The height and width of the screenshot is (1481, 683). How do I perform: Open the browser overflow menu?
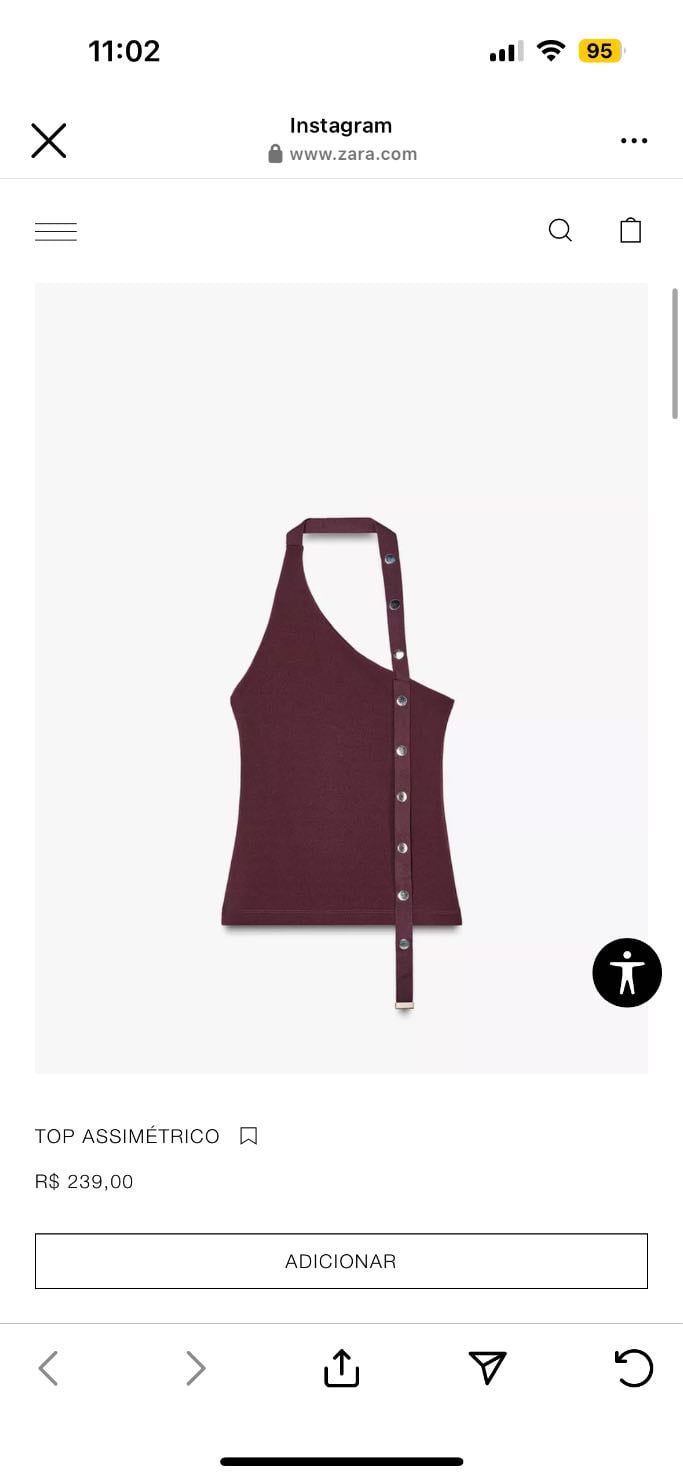tap(634, 141)
